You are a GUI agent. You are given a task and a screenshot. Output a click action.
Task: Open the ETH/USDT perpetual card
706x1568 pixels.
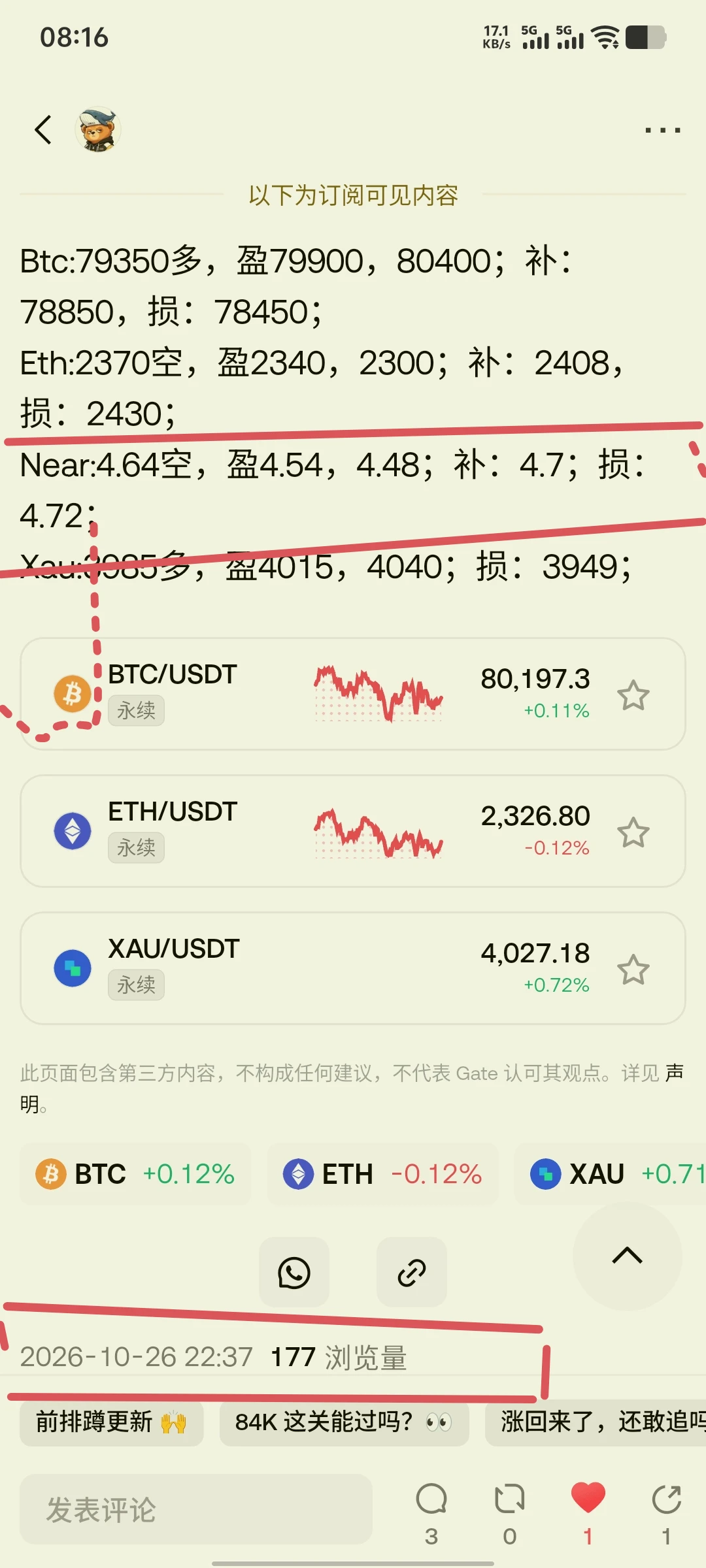(x=353, y=831)
